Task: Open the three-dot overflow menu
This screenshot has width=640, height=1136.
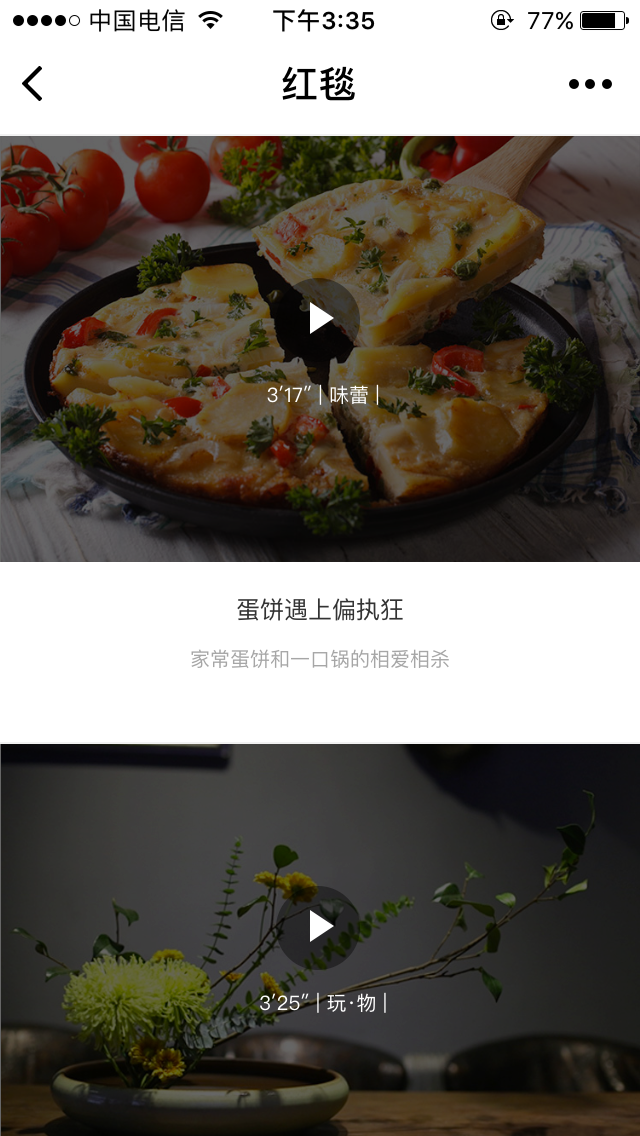Action: click(590, 84)
